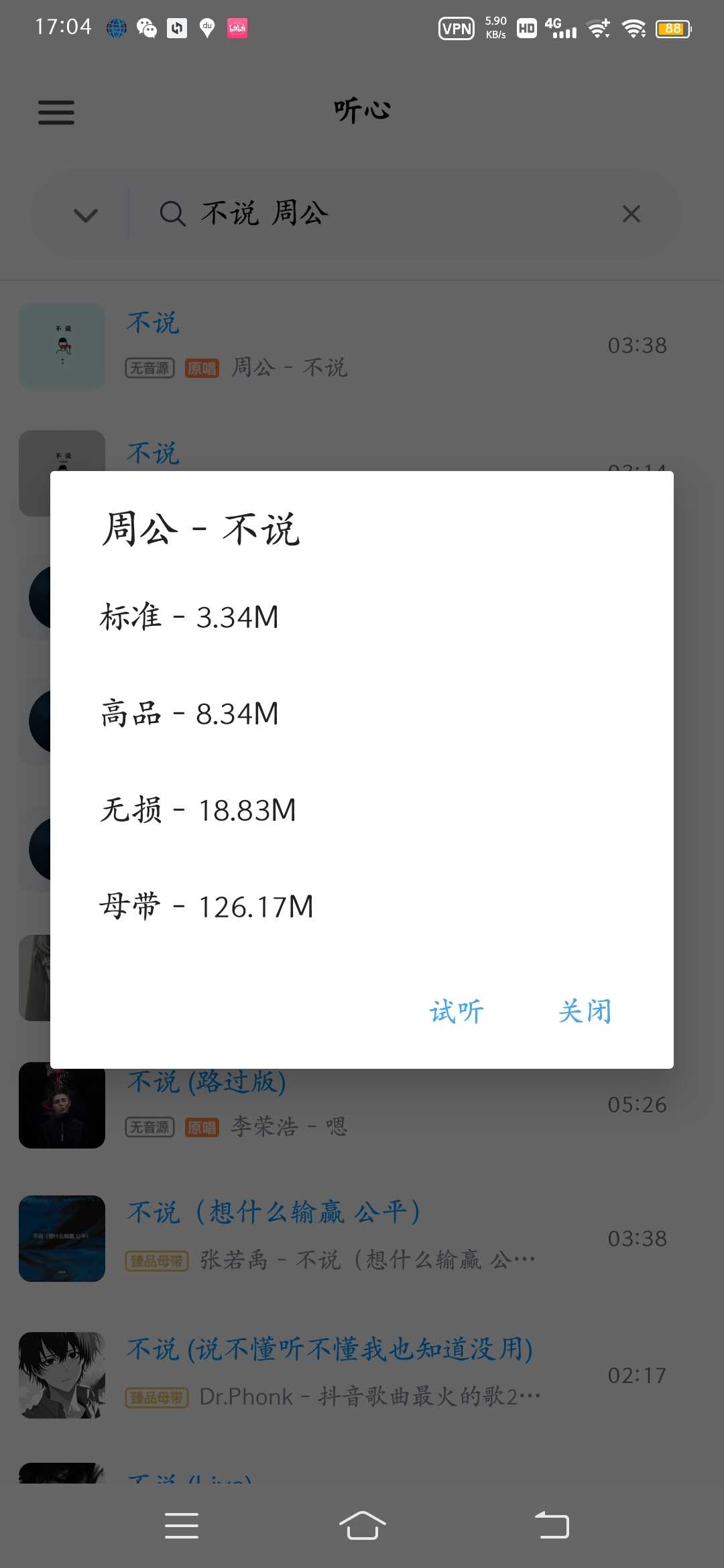
Task: Go back using the system back button
Action: coord(552,1526)
